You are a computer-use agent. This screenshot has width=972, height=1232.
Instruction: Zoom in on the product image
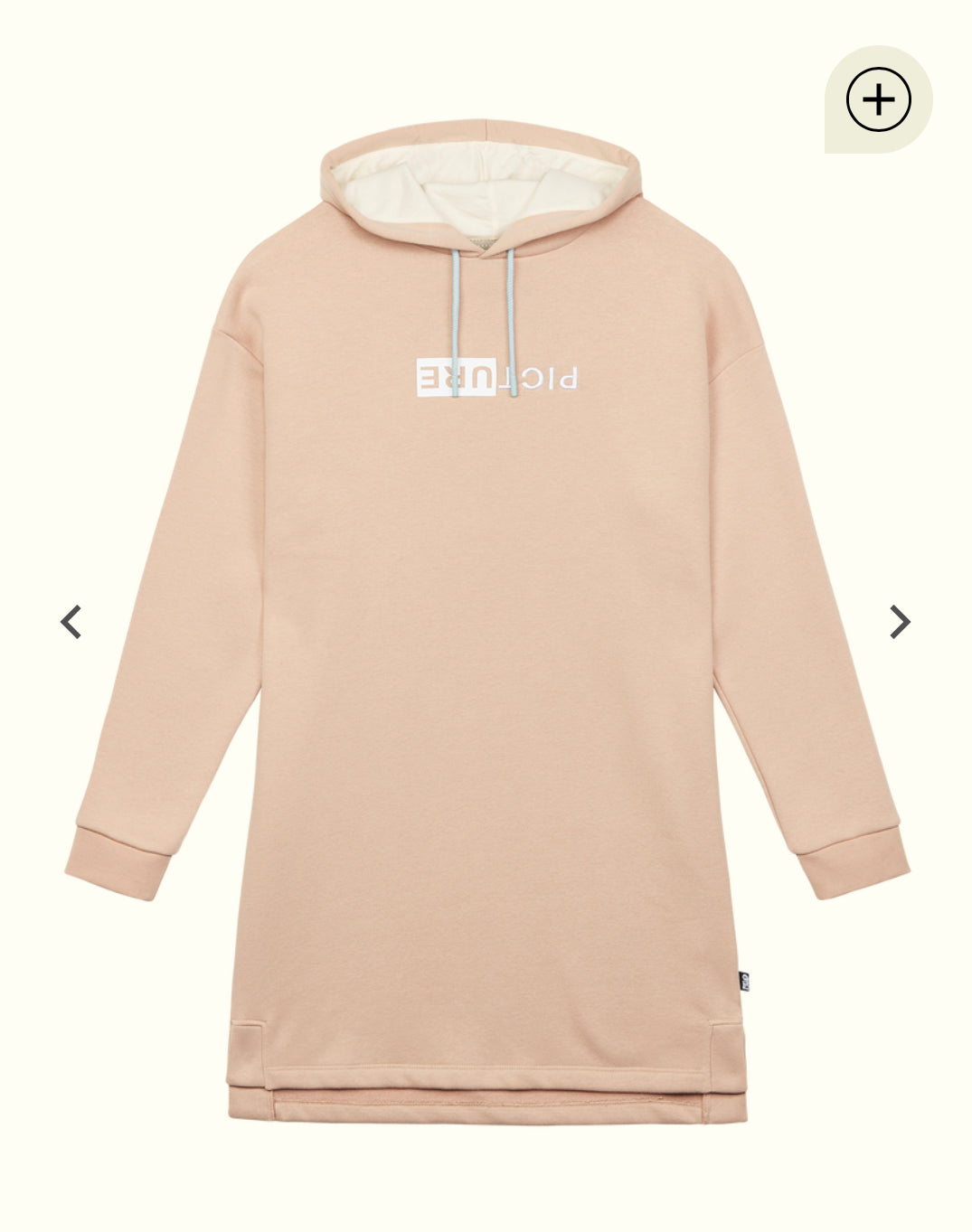coord(878,99)
